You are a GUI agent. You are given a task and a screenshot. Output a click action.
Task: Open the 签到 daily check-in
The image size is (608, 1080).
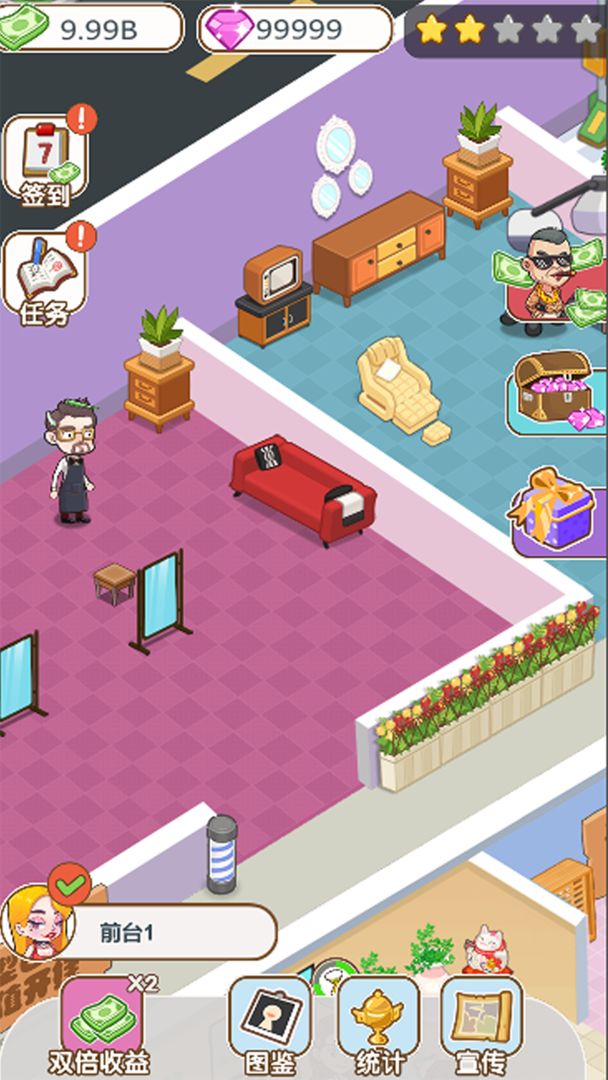(x=45, y=162)
